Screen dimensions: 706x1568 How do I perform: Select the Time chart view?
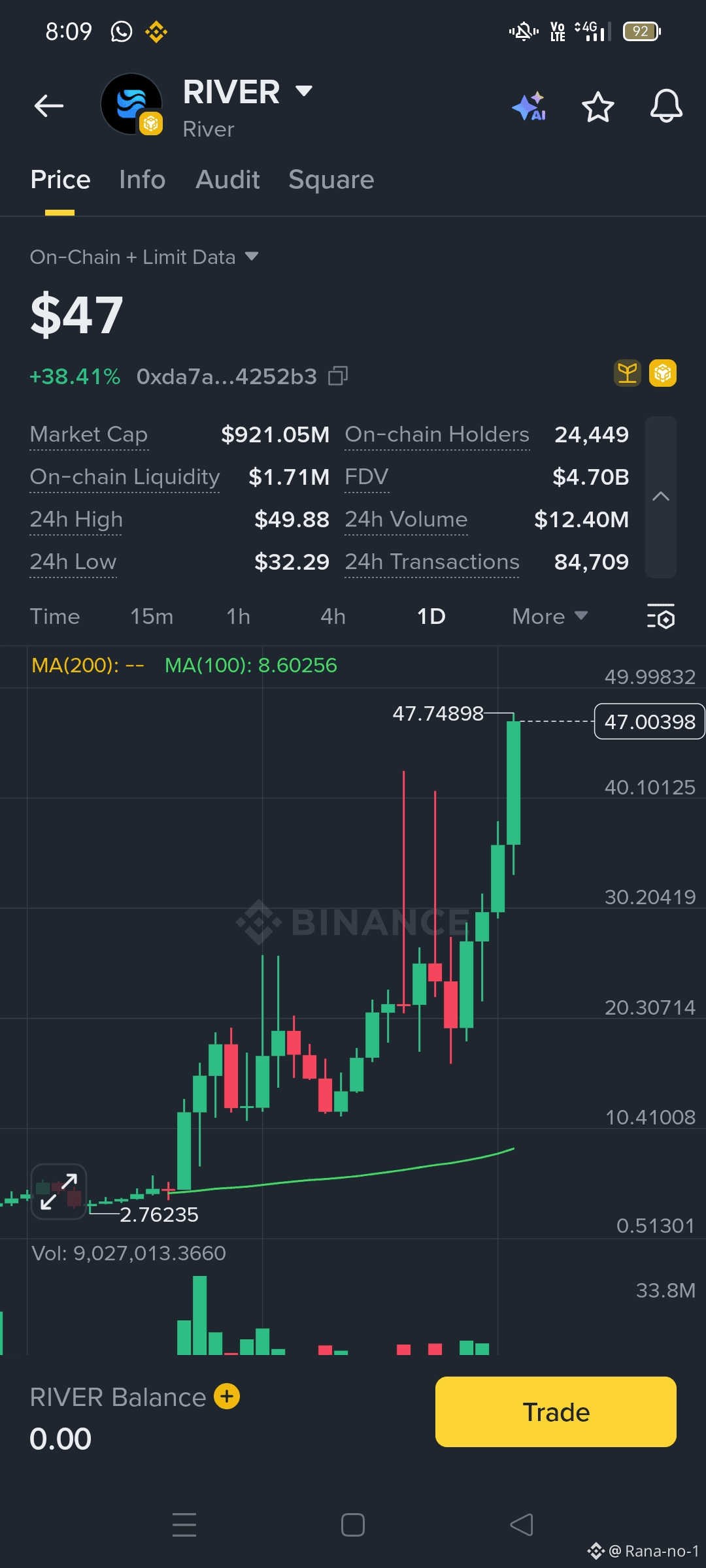[x=55, y=617]
